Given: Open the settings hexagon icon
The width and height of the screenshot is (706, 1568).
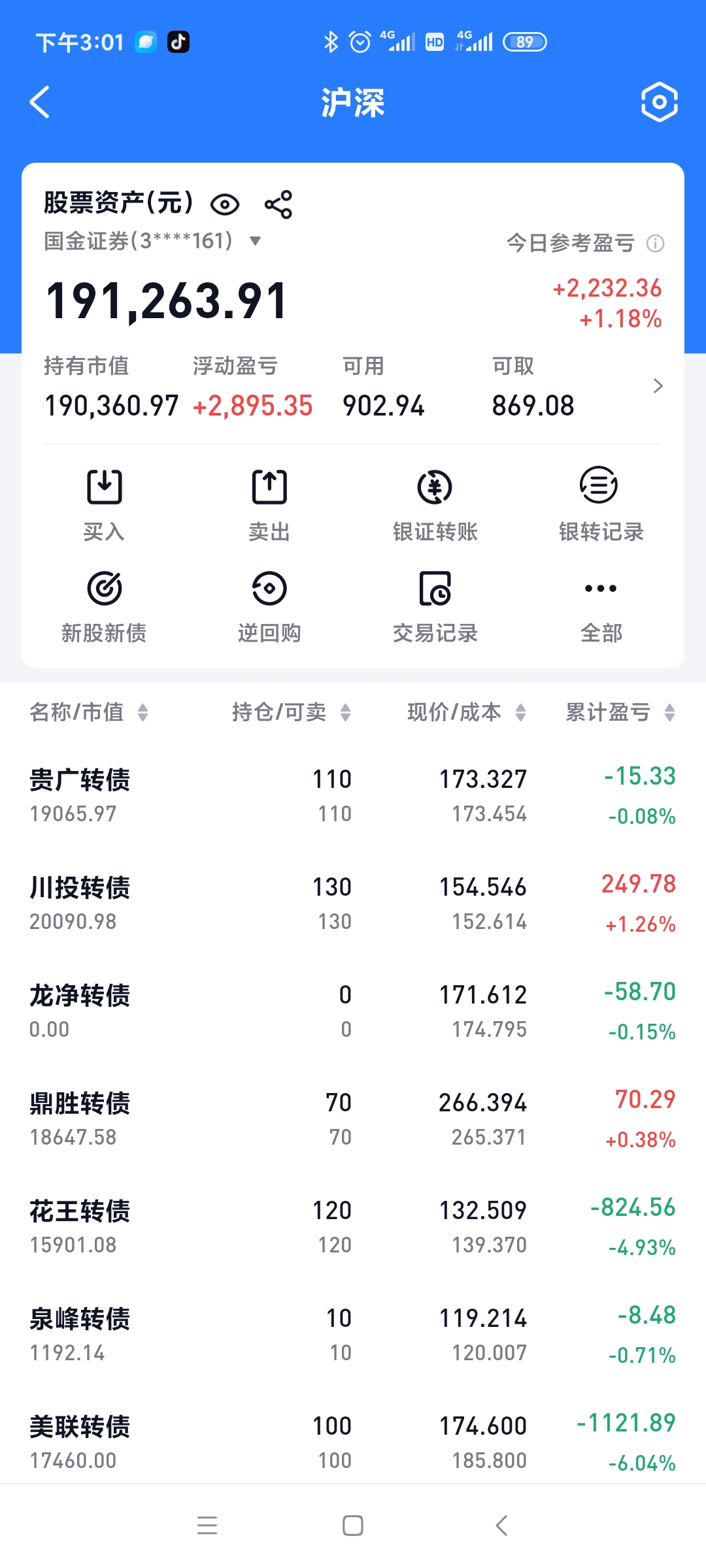Looking at the screenshot, I should 659,103.
